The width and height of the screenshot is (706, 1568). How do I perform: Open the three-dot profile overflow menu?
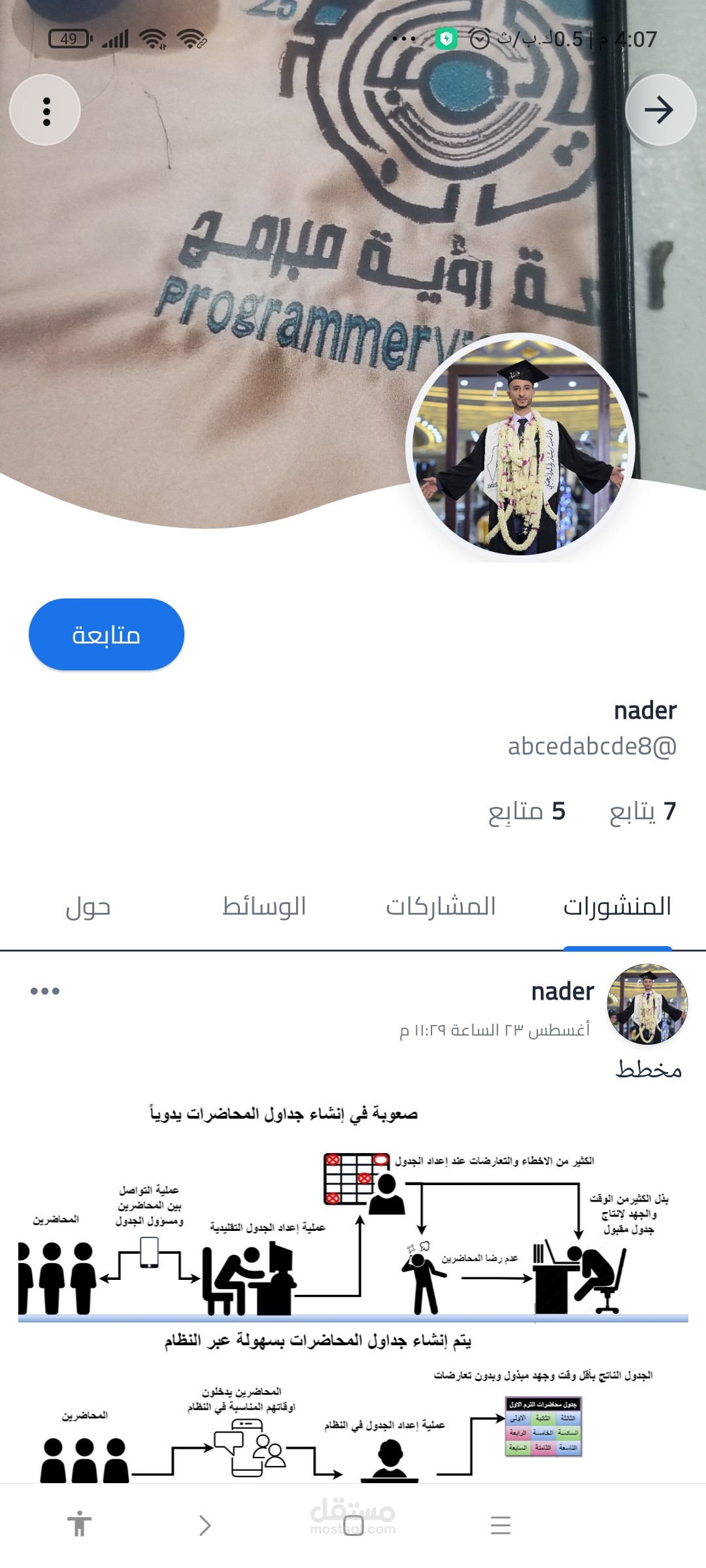click(45, 110)
